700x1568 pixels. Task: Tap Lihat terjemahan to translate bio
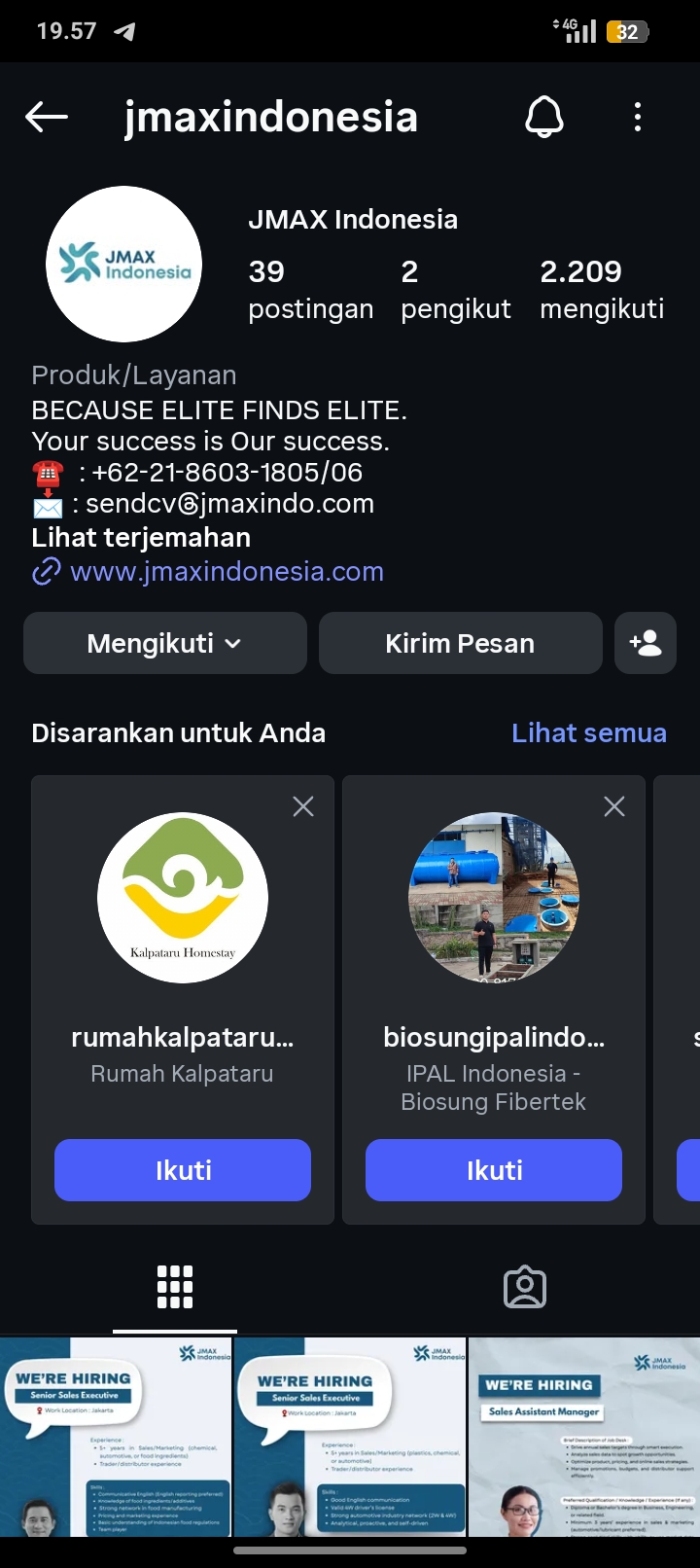(141, 538)
